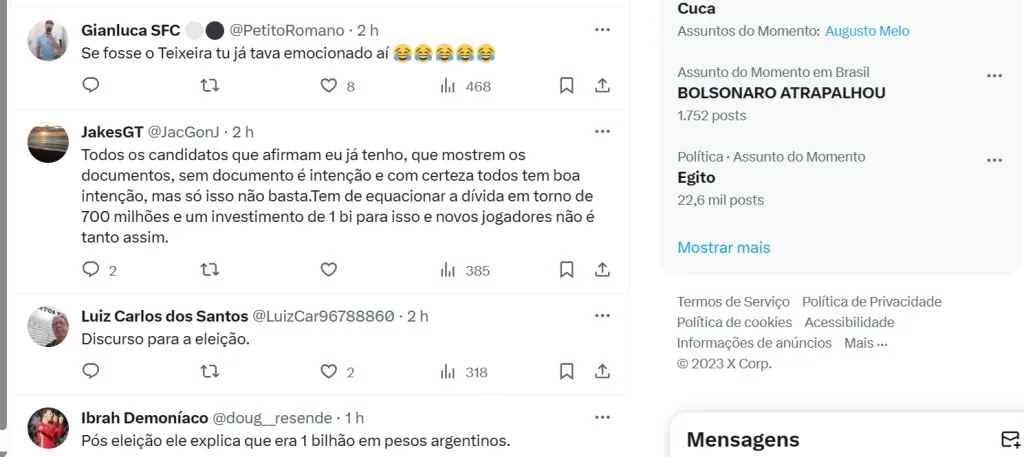Viewport: 1024px width, 457px height.
Task: Open overflow menu on Gianluca SFC's tweet
Action: pos(602,30)
